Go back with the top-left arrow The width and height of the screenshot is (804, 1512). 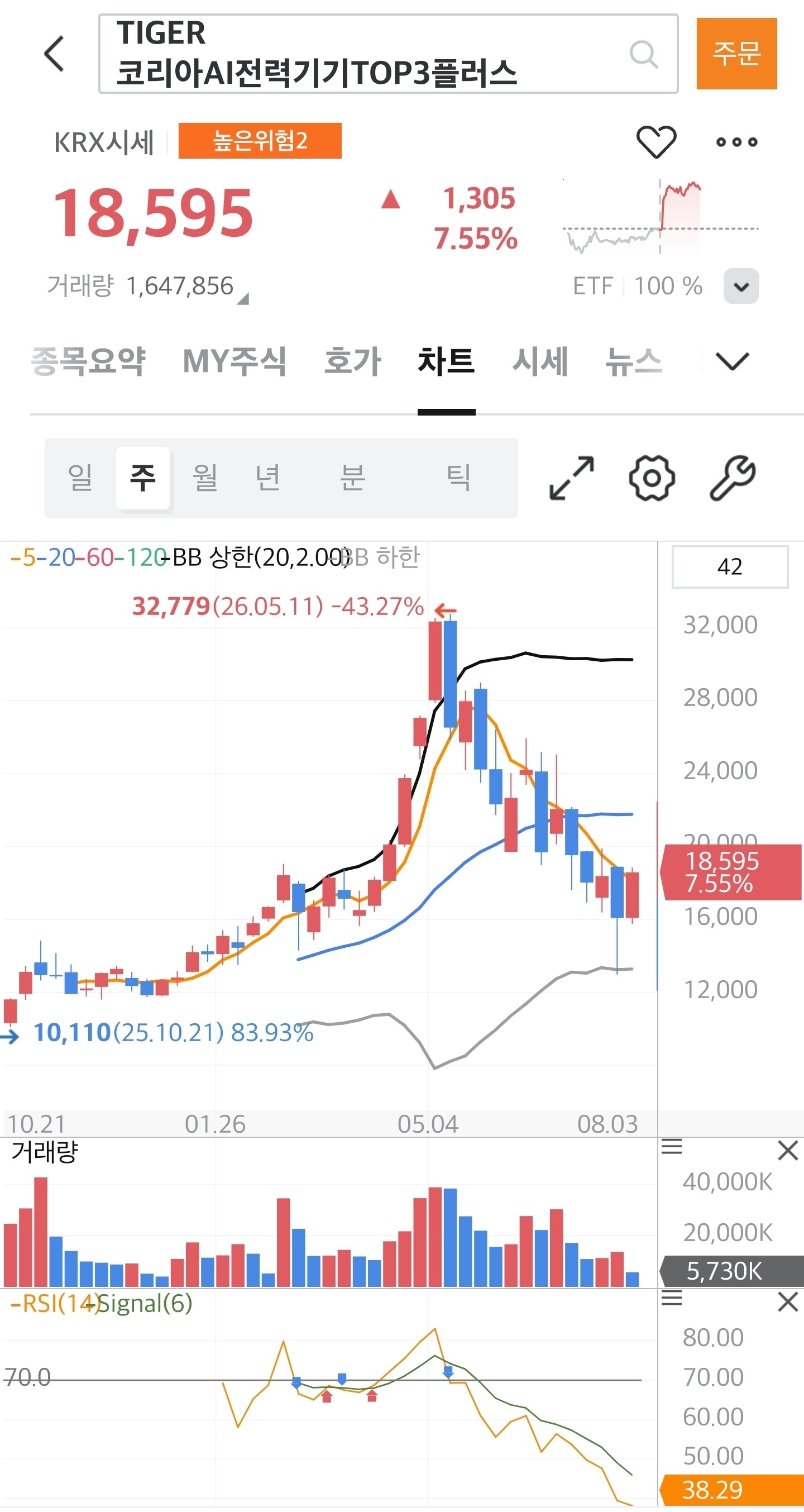click(x=55, y=54)
